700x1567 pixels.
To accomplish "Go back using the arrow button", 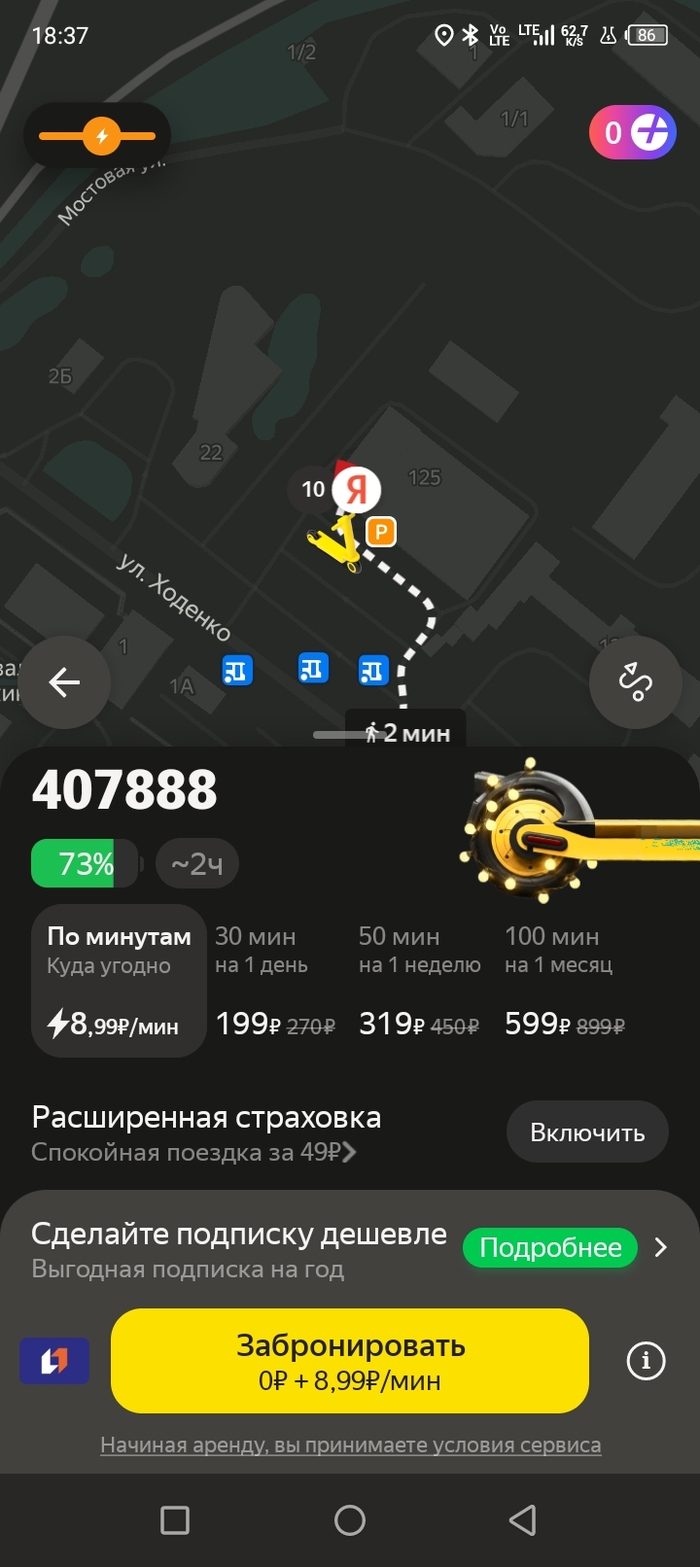I will [65, 682].
